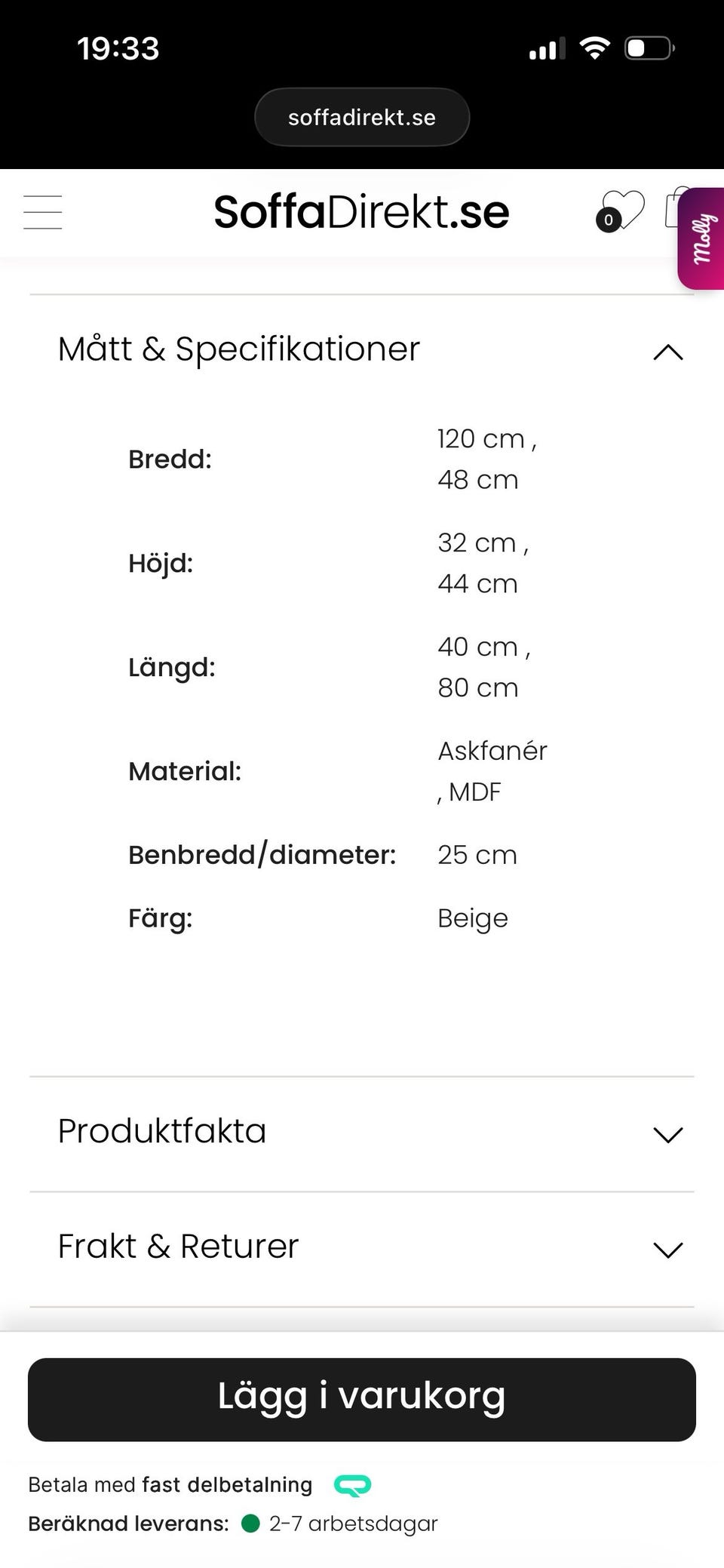Collapse the Mått & Specifikationer section
The width and height of the screenshot is (724, 1568).
(x=362, y=349)
